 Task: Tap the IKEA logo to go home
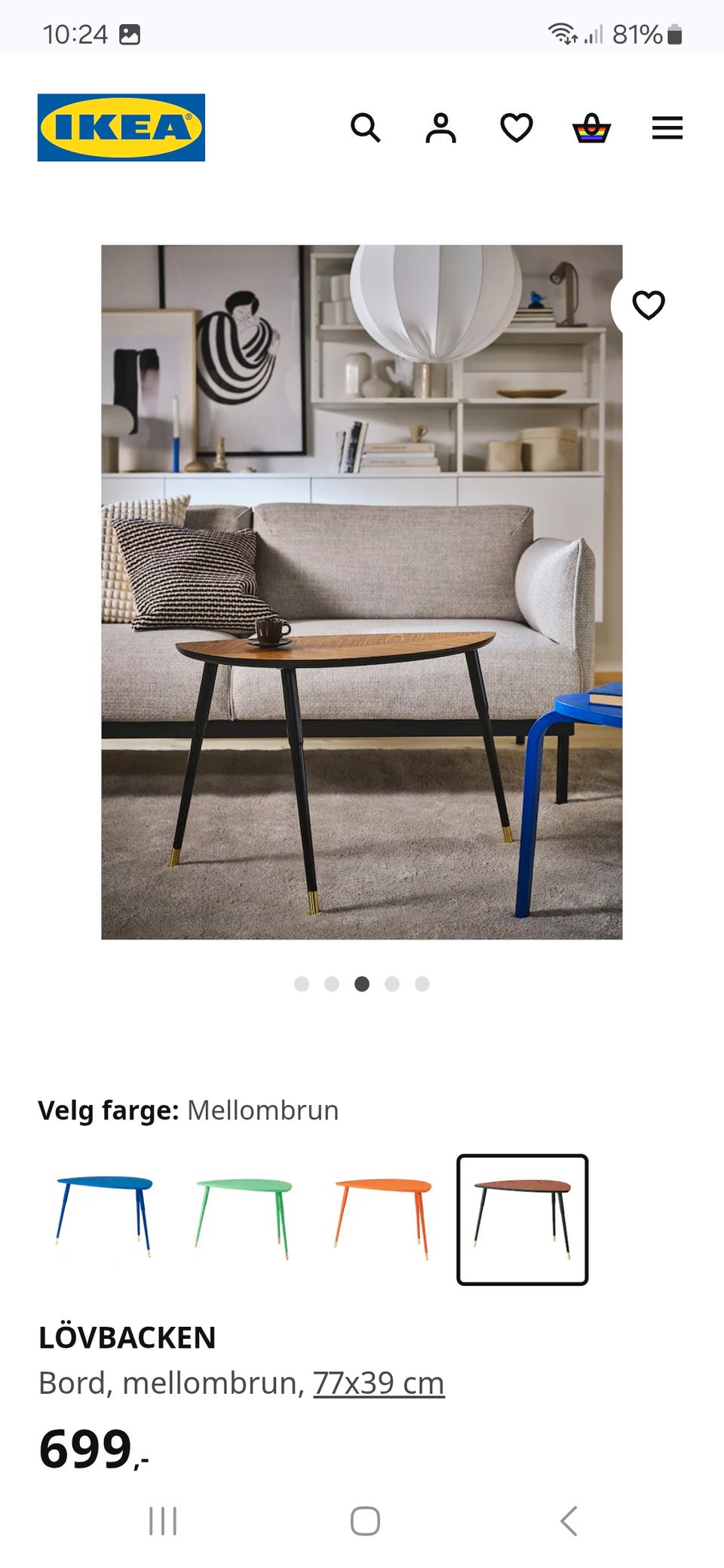point(121,127)
